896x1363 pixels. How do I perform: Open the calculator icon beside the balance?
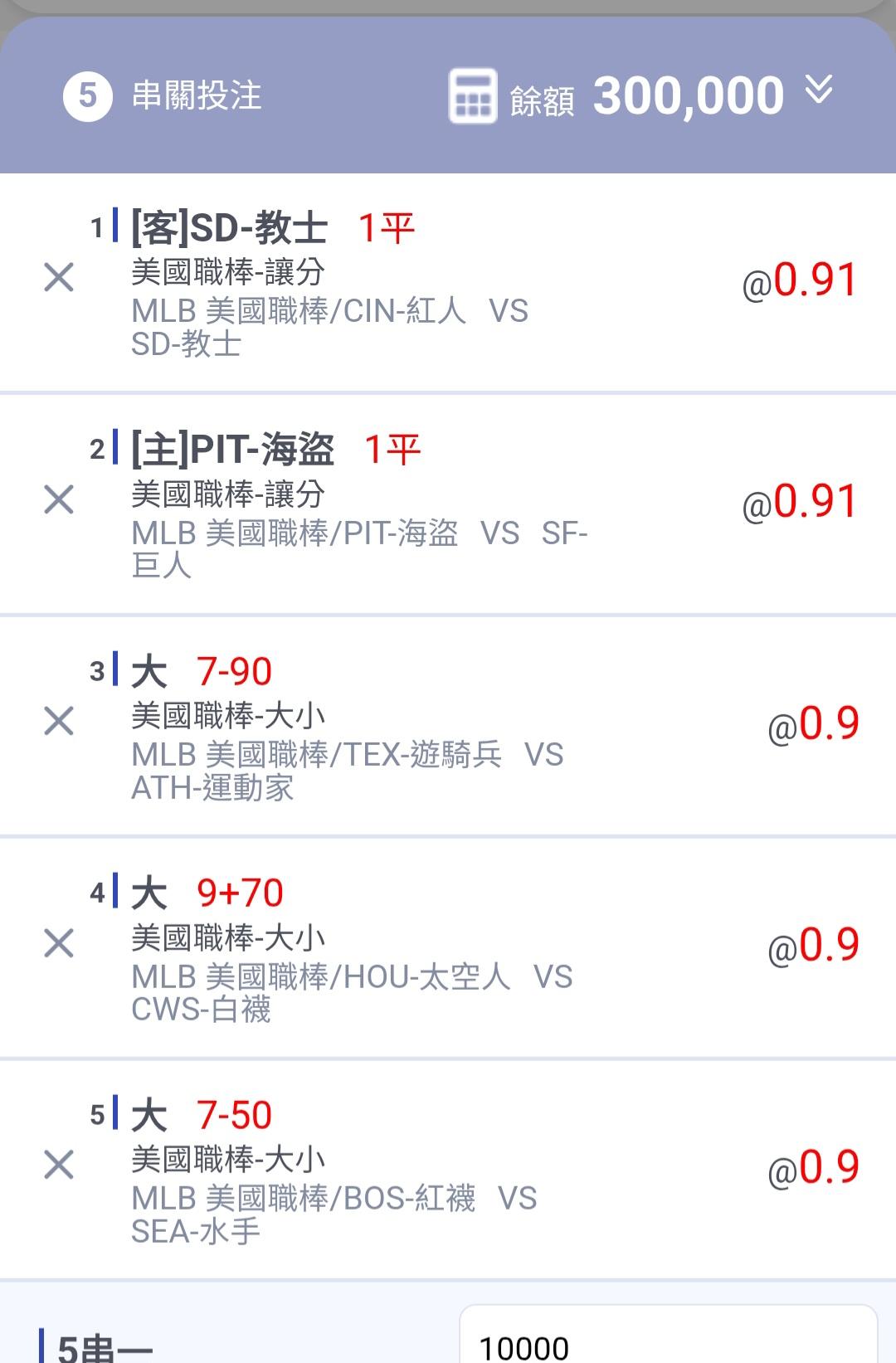tap(473, 96)
